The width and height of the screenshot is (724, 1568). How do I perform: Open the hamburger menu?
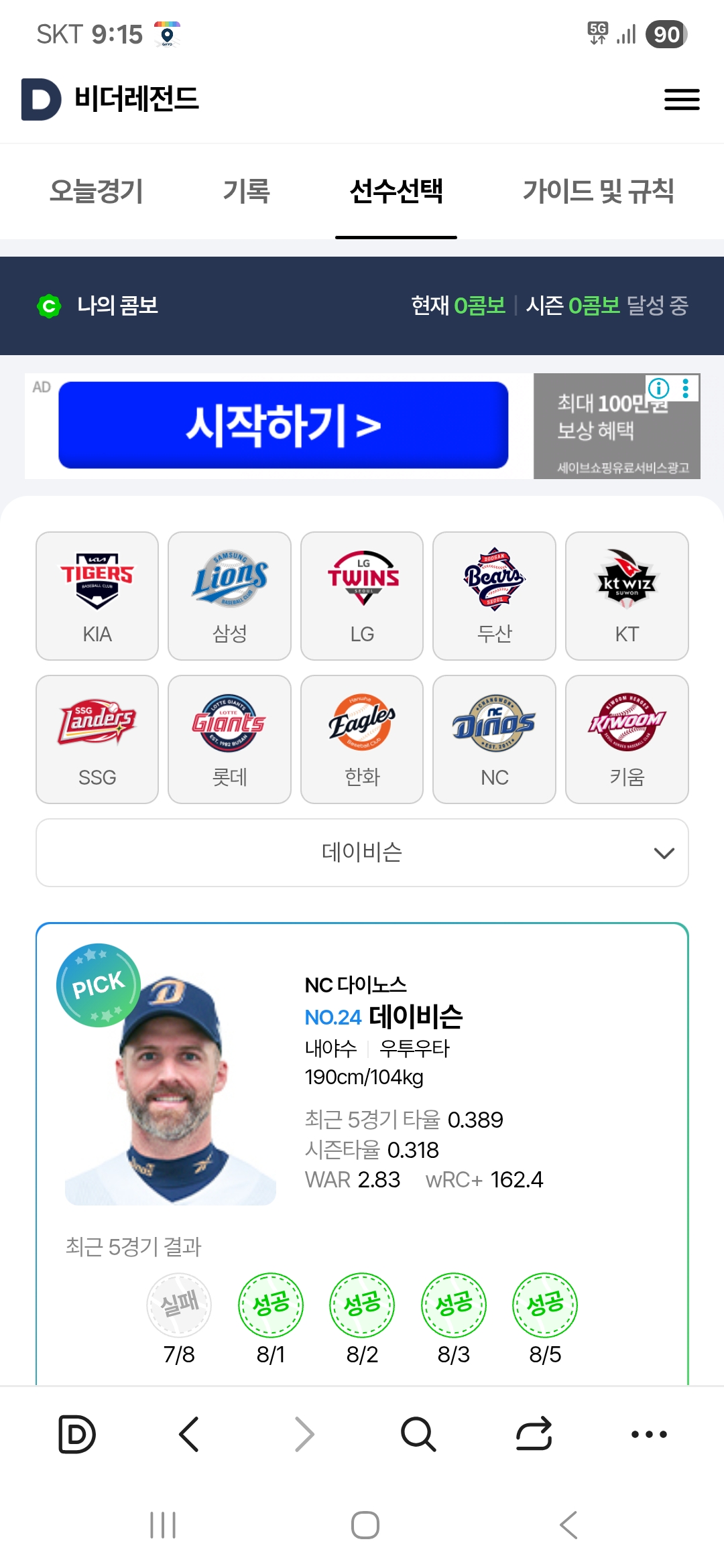click(x=682, y=99)
